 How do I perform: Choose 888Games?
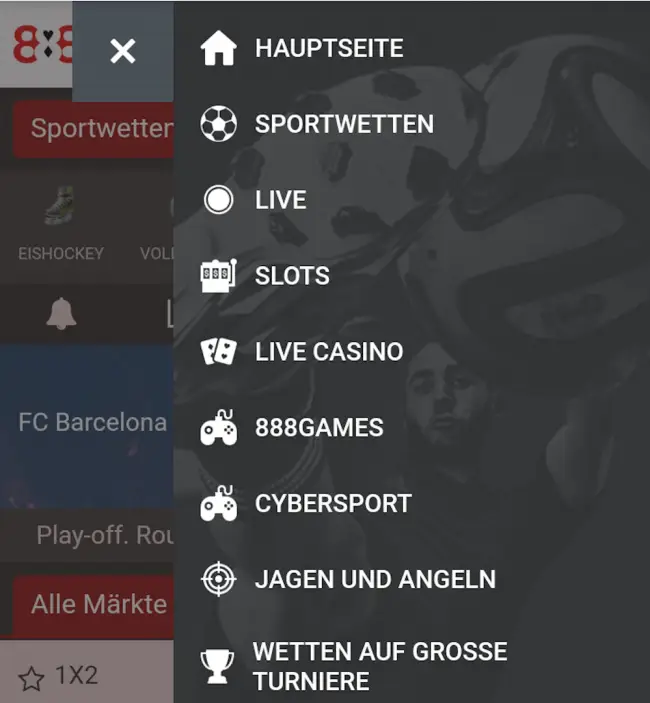point(318,428)
